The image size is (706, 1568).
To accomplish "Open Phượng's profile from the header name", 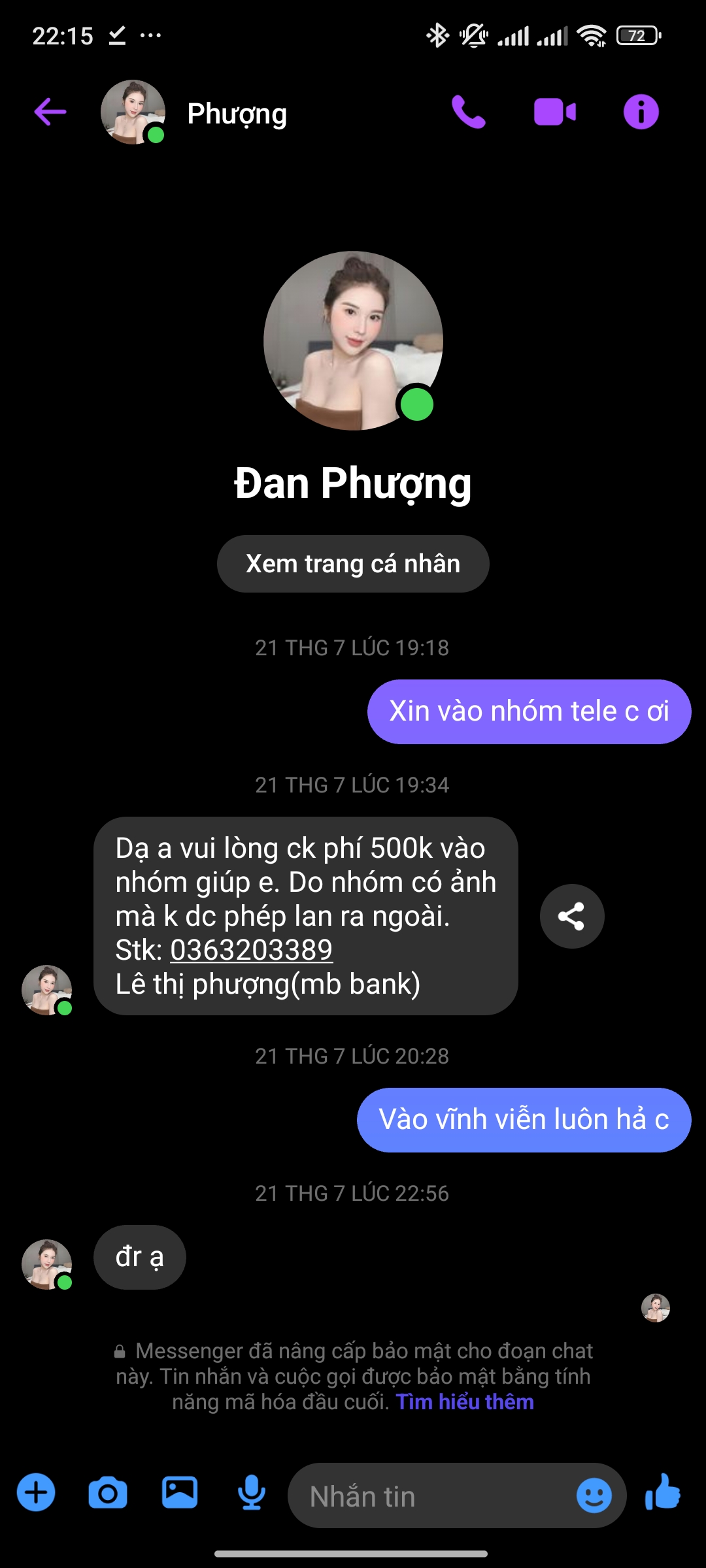I will coord(237,114).
